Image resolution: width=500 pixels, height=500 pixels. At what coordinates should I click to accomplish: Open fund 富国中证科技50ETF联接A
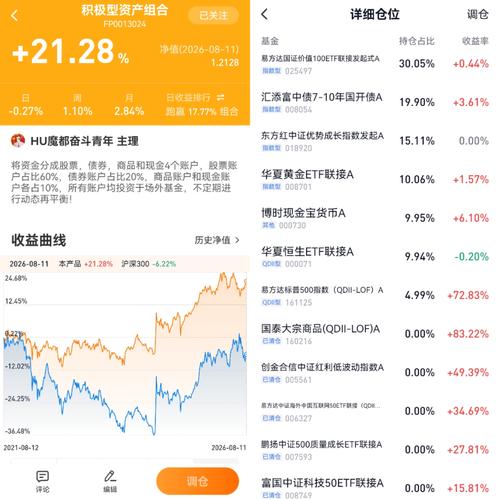click(x=375, y=488)
